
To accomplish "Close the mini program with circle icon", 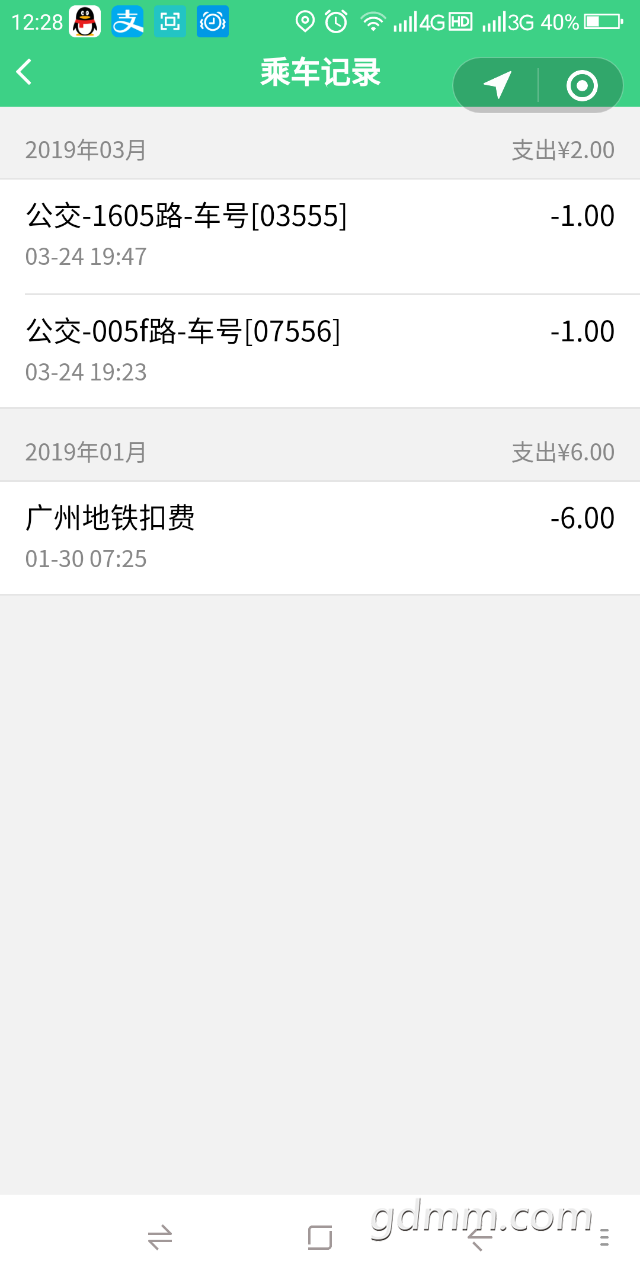I will coord(582,86).
